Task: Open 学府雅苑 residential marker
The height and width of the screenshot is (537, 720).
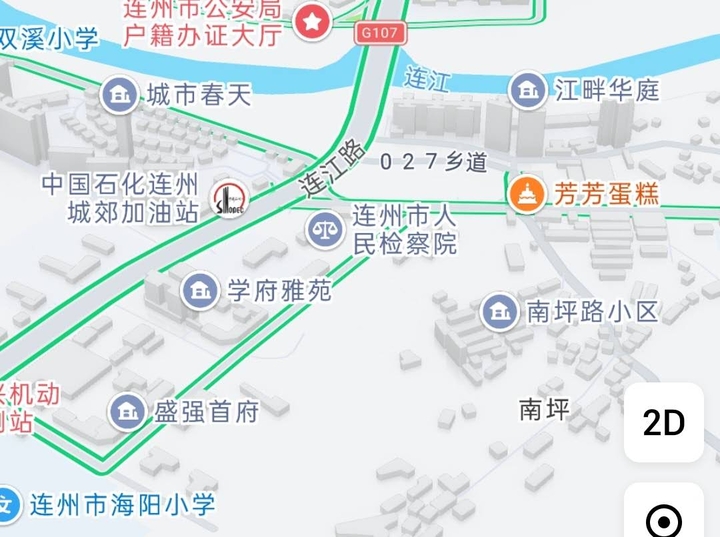Action: click(x=201, y=291)
